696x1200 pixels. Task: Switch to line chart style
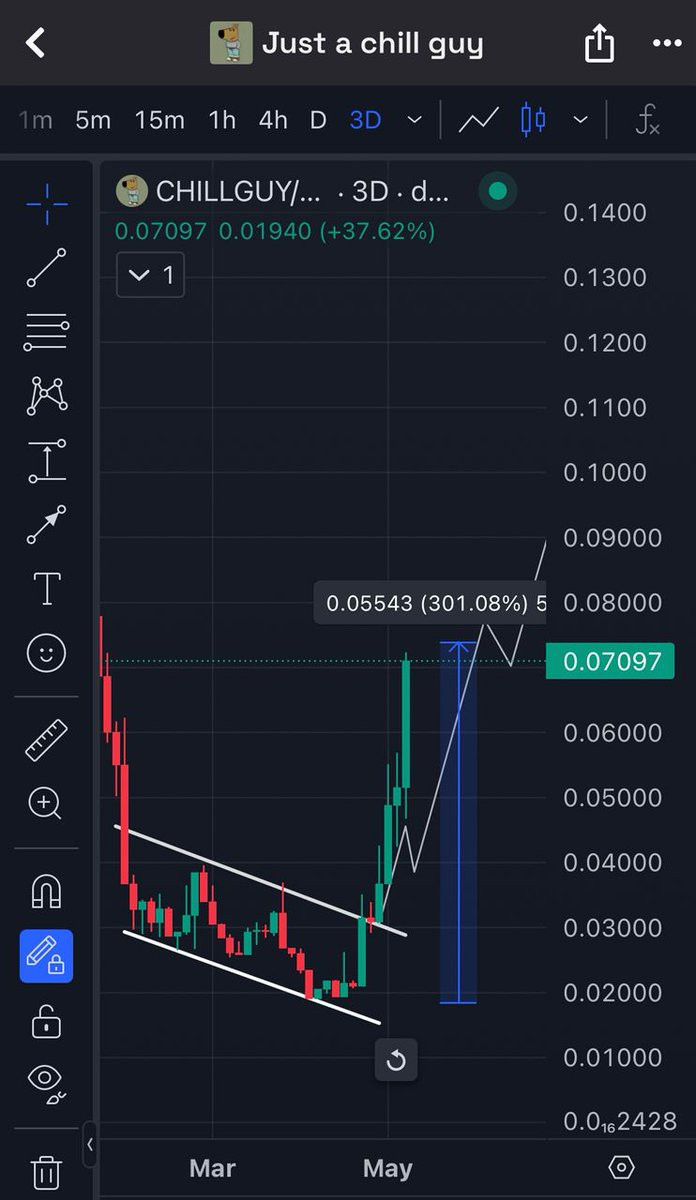click(x=479, y=121)
